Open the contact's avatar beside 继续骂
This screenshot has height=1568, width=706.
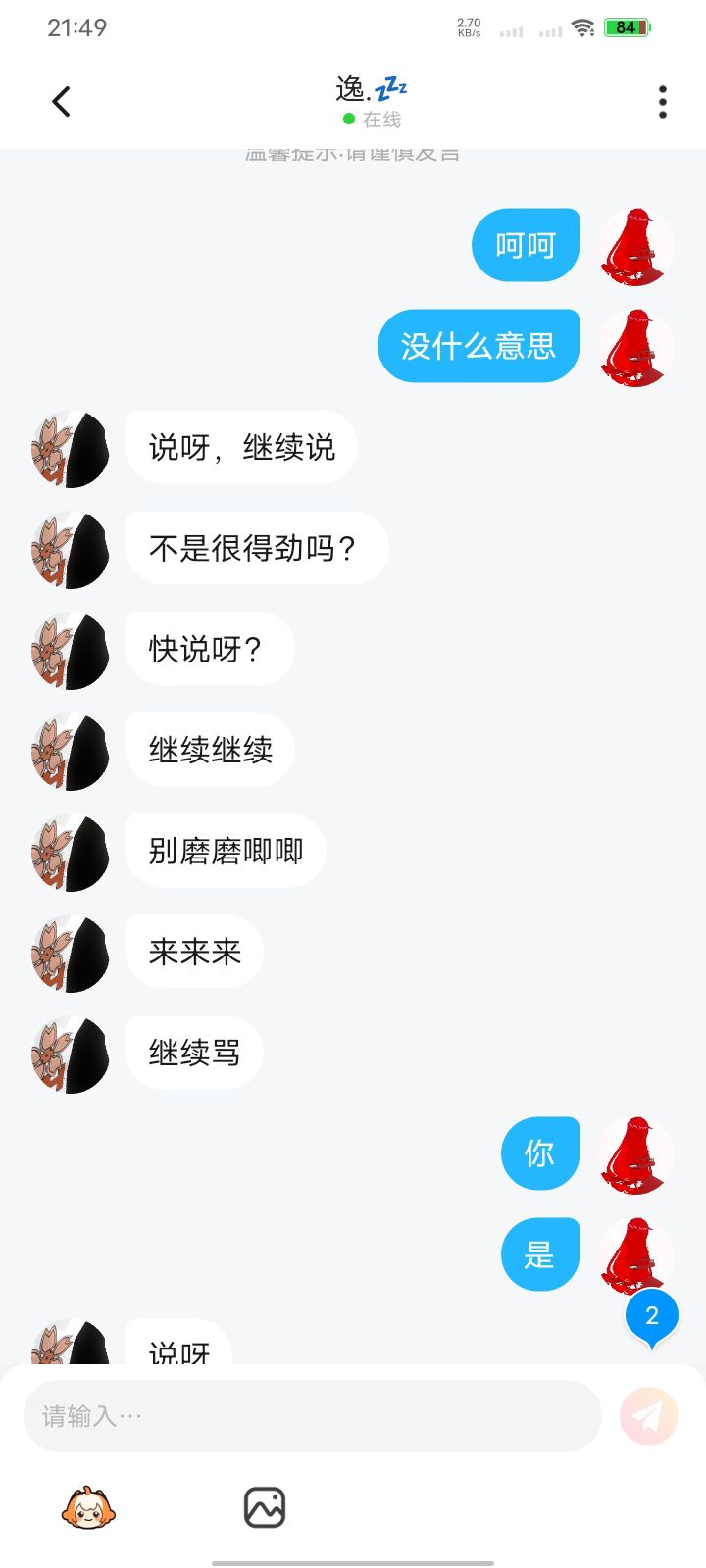[x=71, y=1053]
